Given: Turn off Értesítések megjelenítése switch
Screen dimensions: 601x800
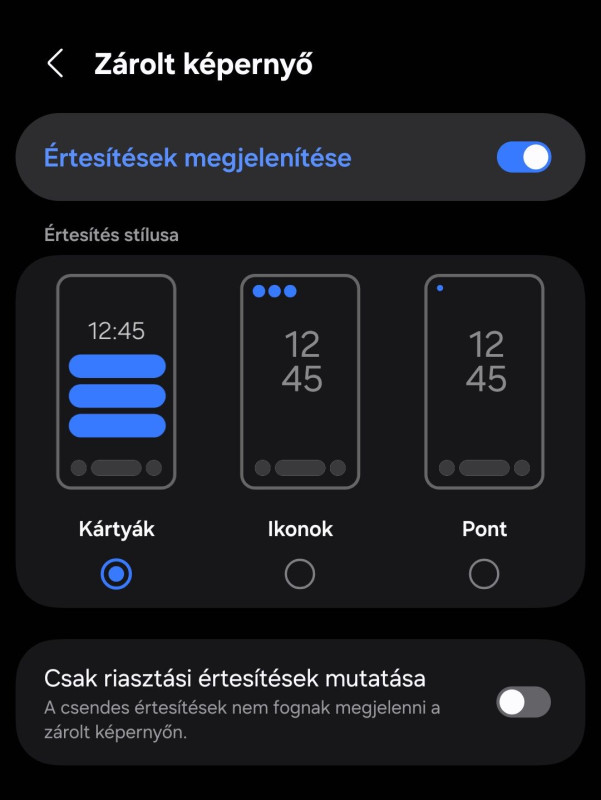Looking at the screenshot, I should click(x=523, y=158).
